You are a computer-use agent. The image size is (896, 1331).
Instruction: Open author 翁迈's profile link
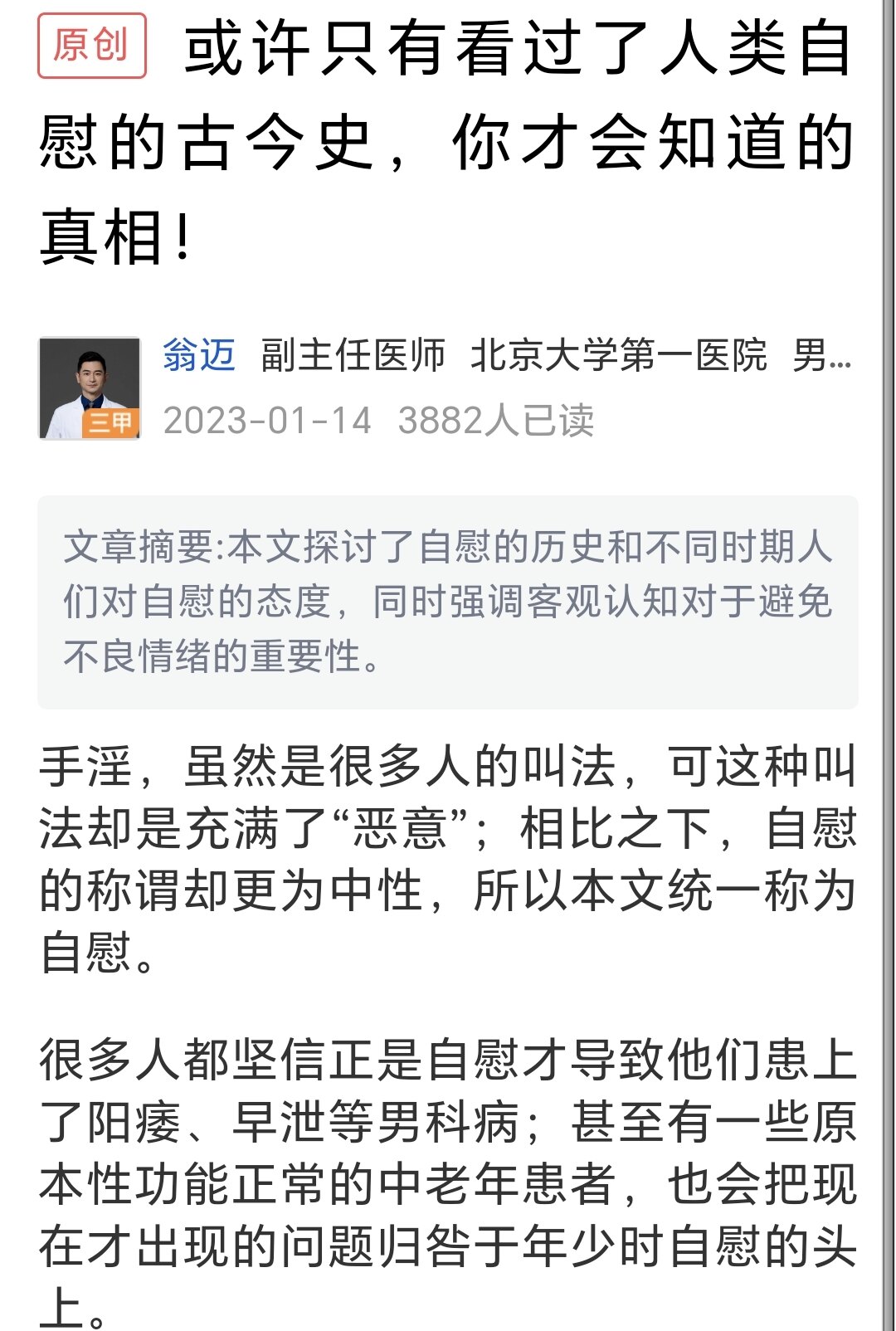[199, 355]
